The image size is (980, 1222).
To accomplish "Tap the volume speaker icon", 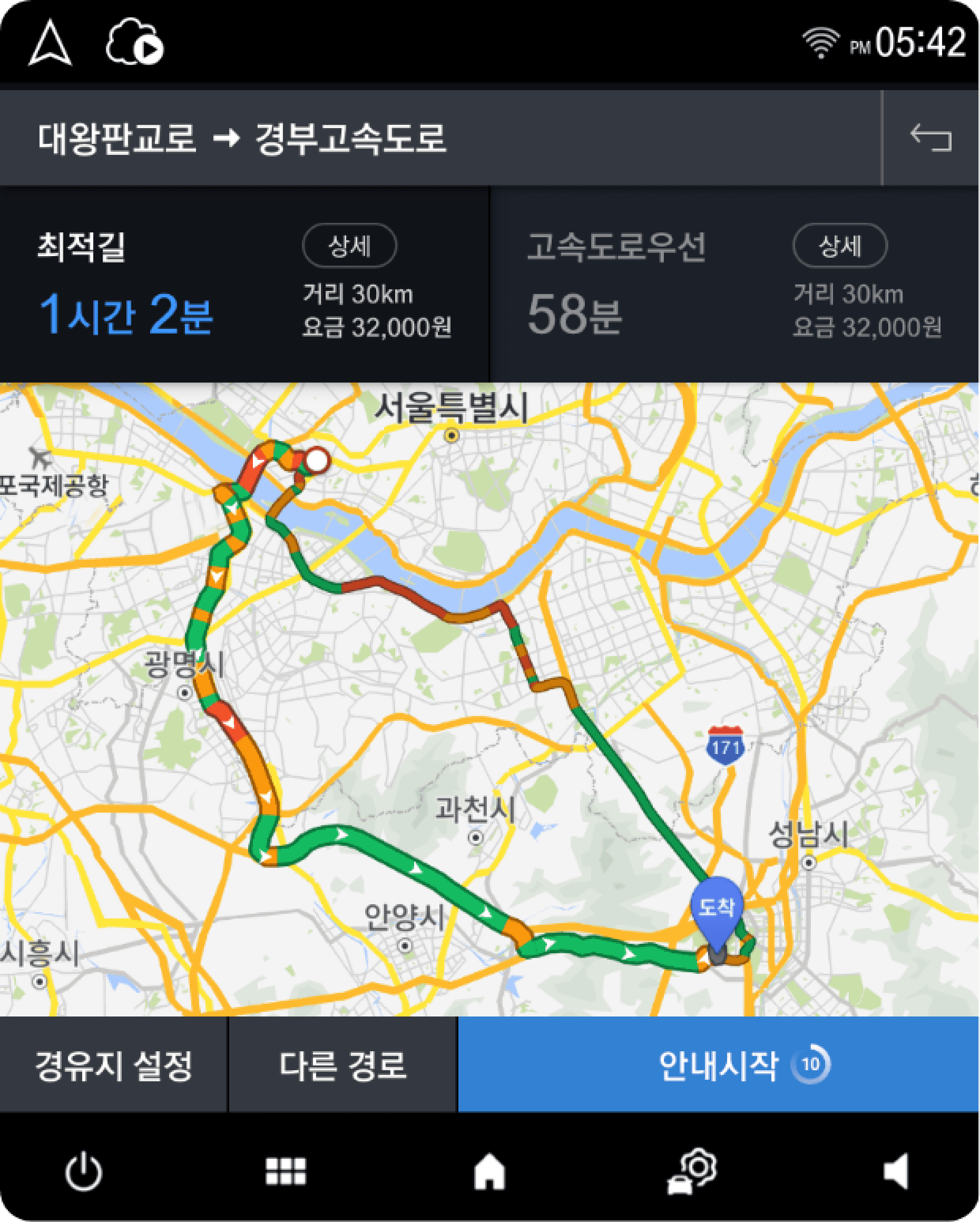I will click(896, 1171).
